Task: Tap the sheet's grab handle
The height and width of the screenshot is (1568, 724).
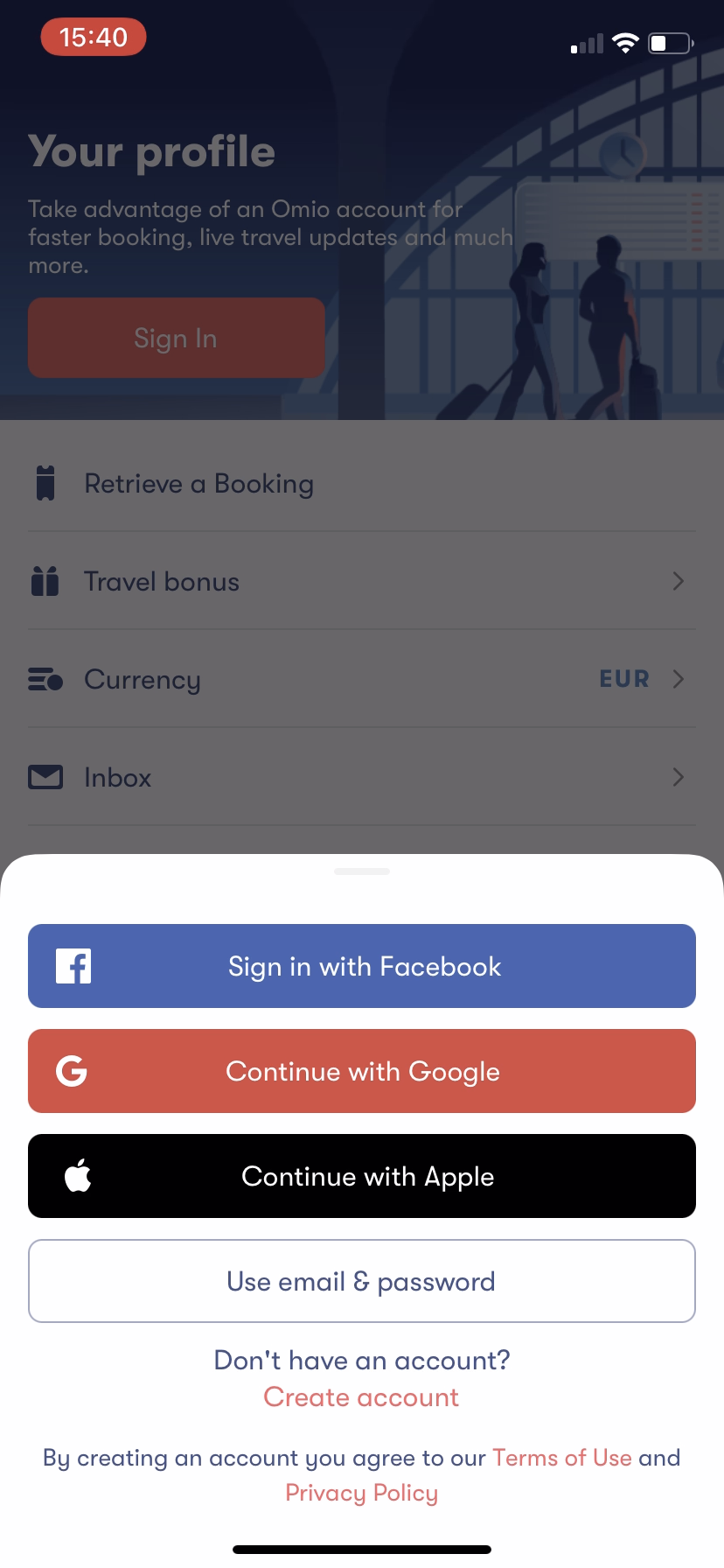Action: click(x=362, y=871)
